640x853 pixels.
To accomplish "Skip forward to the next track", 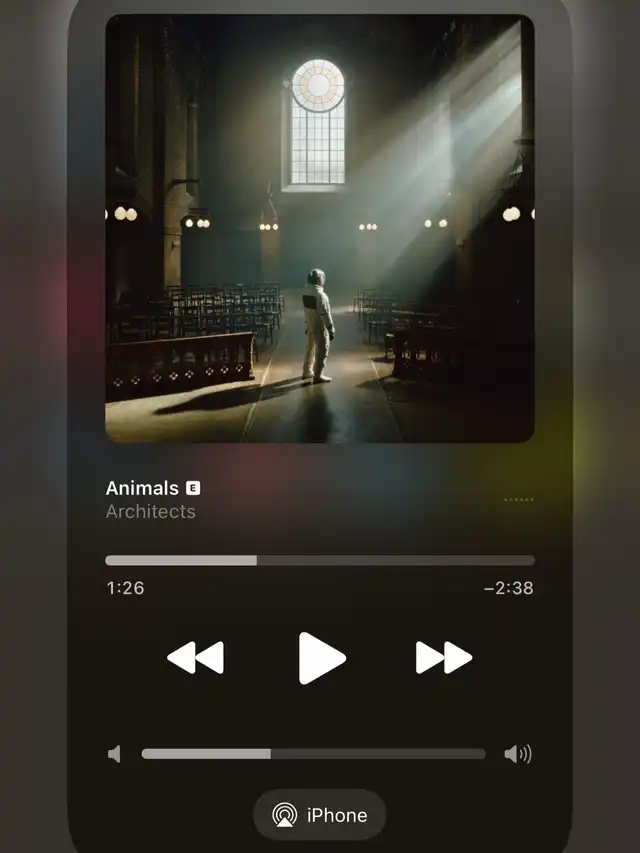I will coord(444,658).
